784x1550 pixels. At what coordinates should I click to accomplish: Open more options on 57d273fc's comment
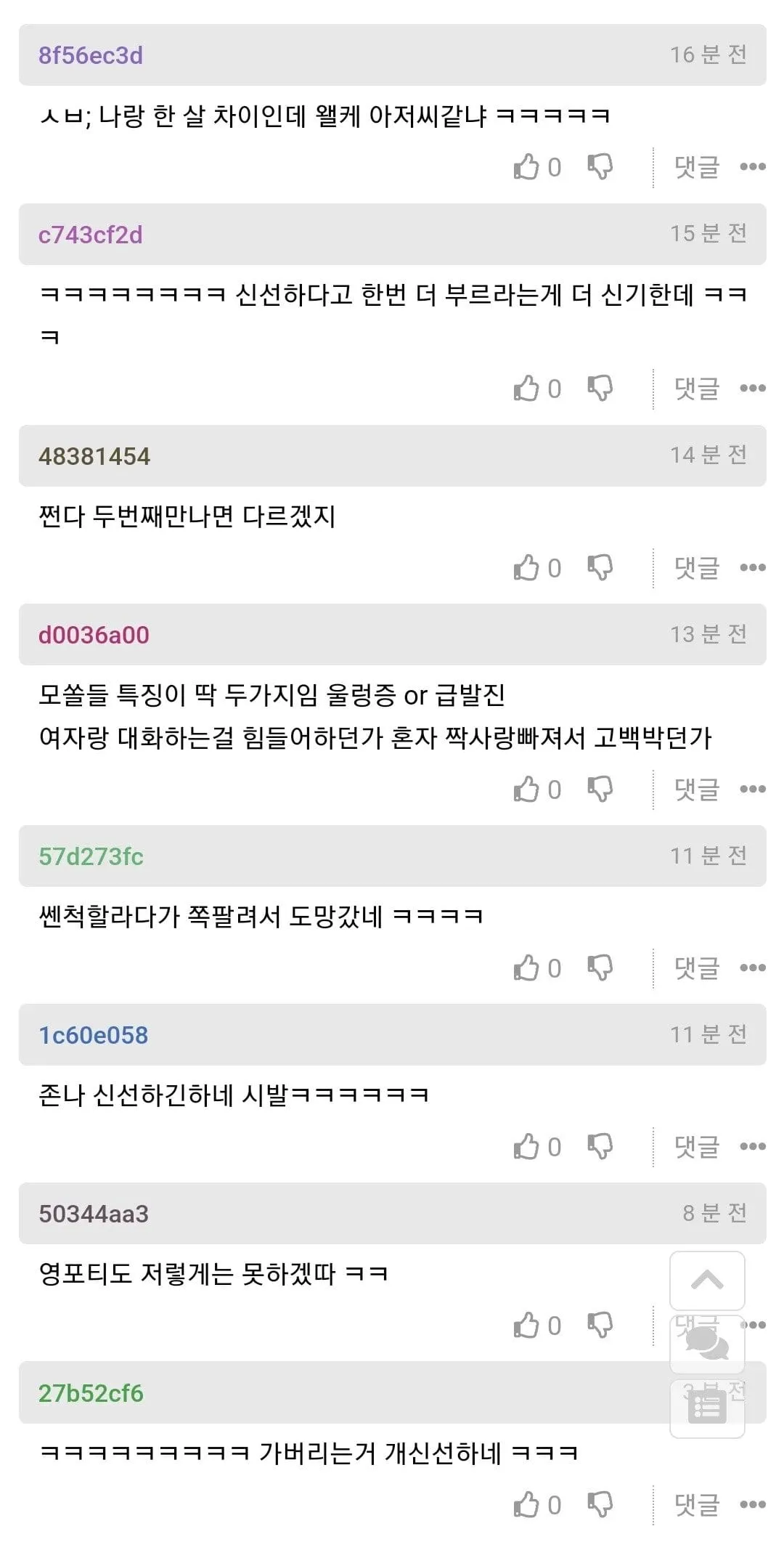coord(753,968)
